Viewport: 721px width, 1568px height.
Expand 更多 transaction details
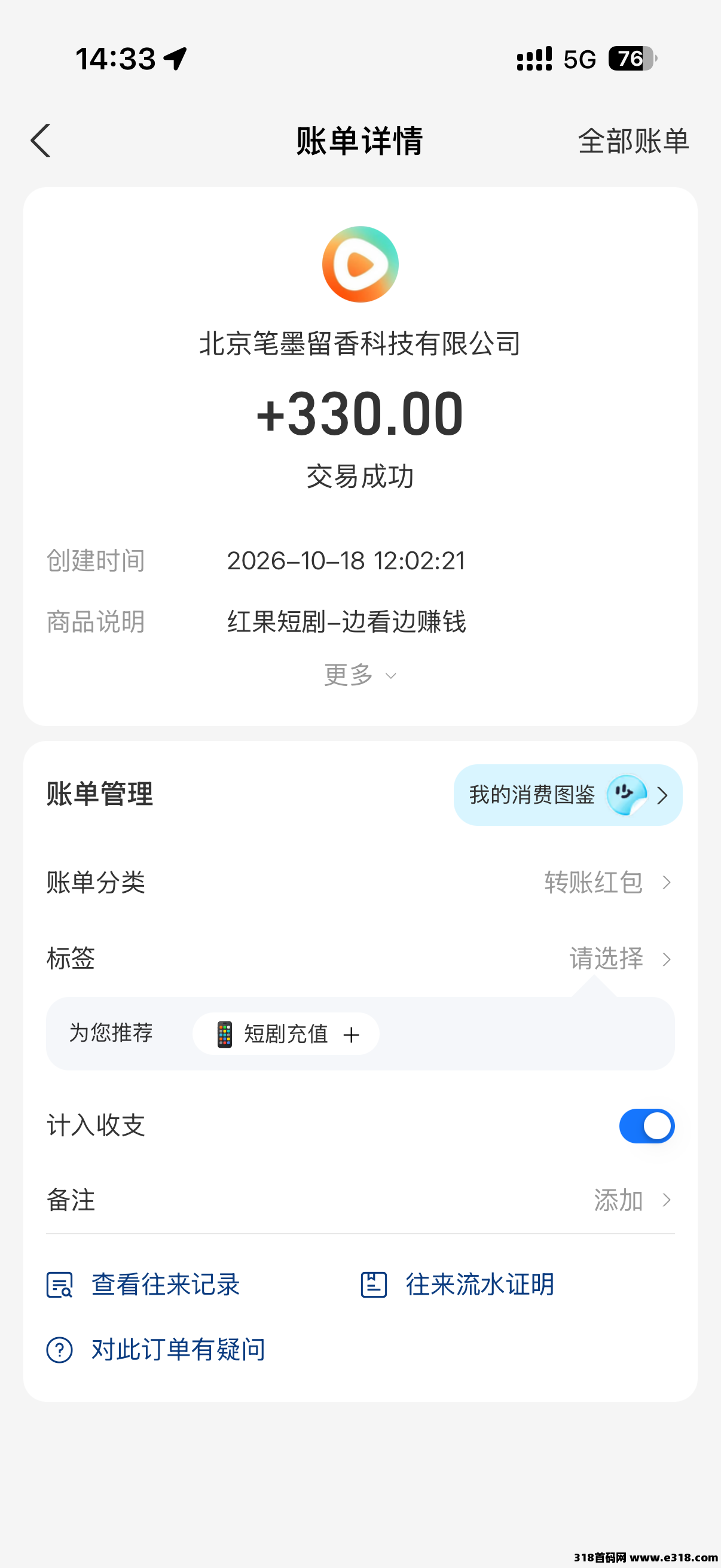(360, 675)
